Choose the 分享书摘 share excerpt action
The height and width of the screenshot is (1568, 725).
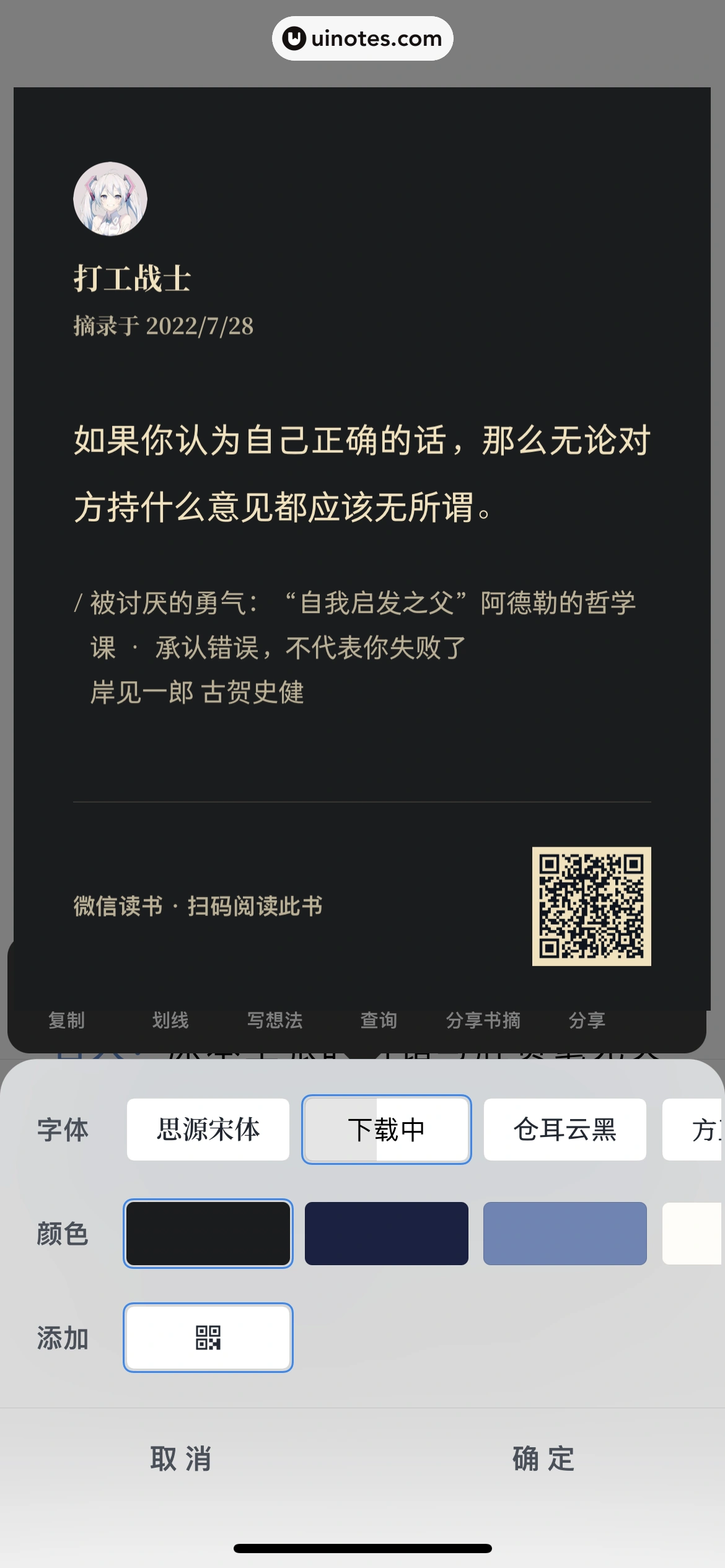[484, 1021]
